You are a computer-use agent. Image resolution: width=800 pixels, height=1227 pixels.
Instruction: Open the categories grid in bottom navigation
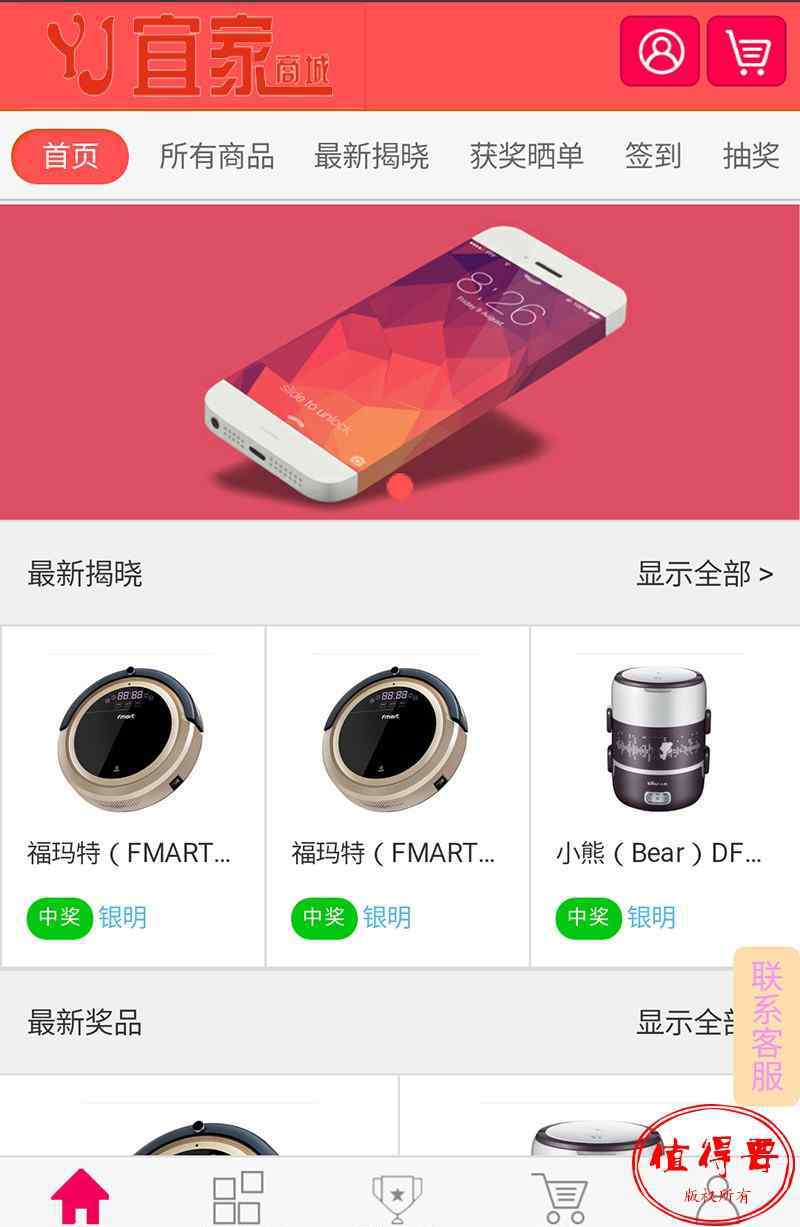pyautogui.click(x=238, y=1197)
